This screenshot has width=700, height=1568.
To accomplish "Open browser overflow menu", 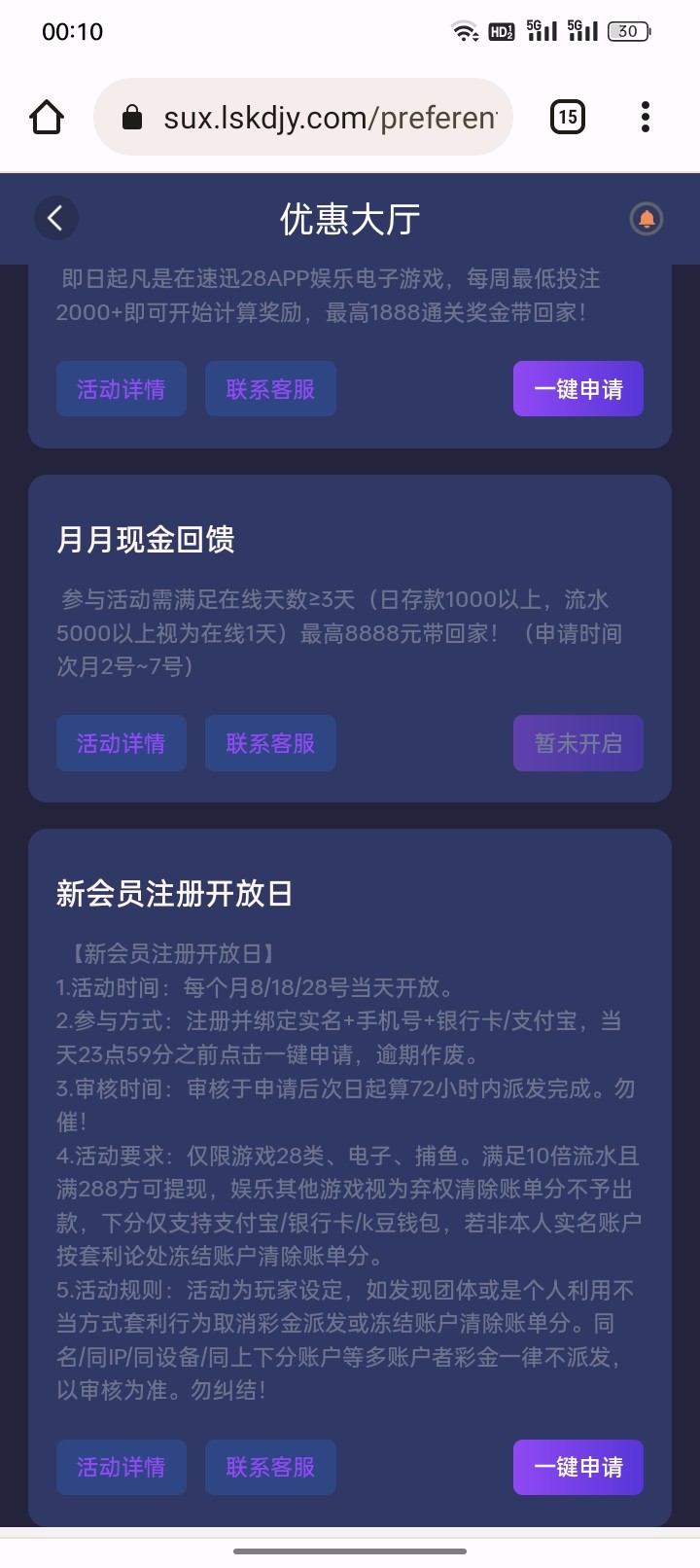I will tap(646, 118).
